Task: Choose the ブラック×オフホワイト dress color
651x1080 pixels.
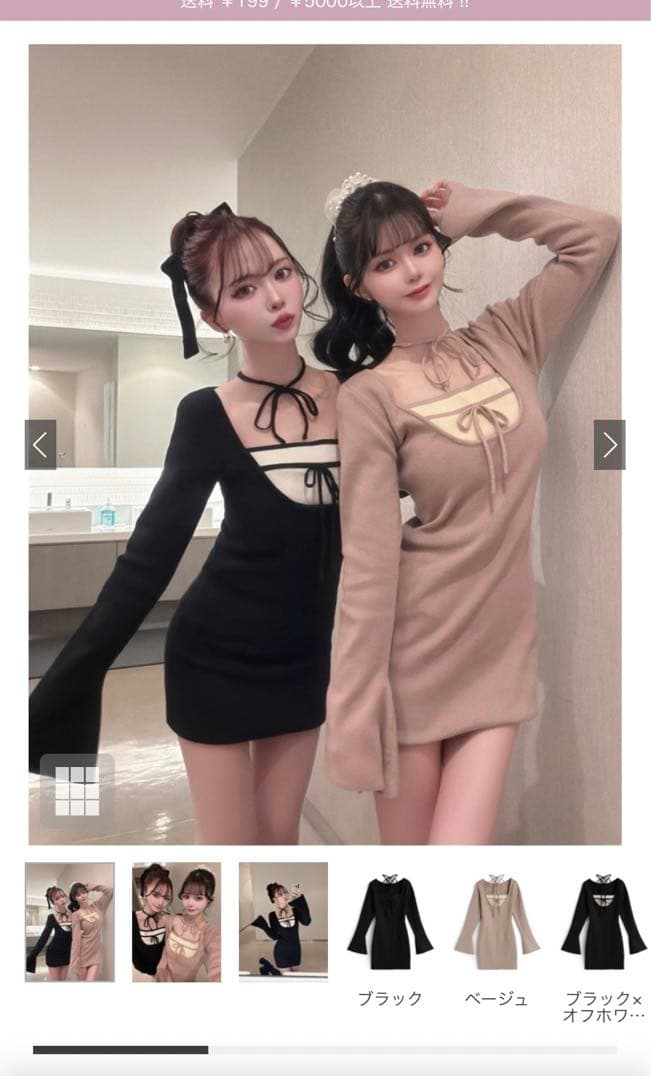Action: coord(603,949)
